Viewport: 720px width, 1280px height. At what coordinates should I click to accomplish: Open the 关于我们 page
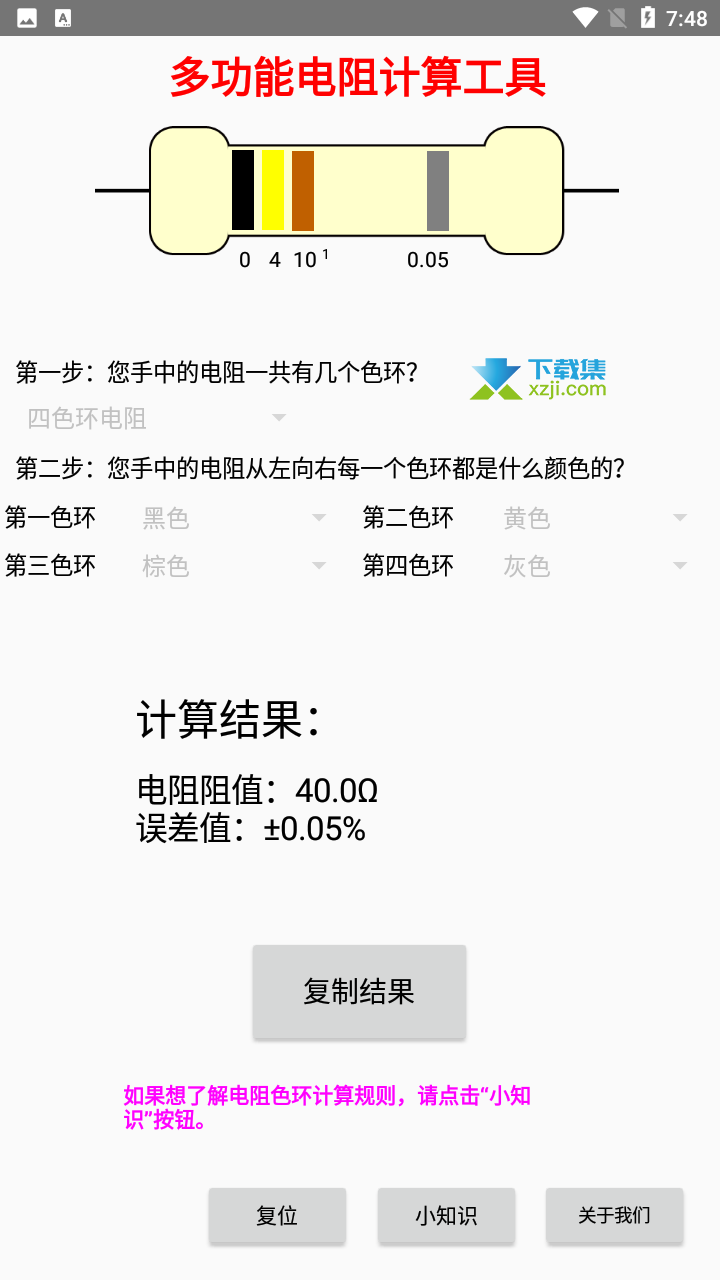614,1215
